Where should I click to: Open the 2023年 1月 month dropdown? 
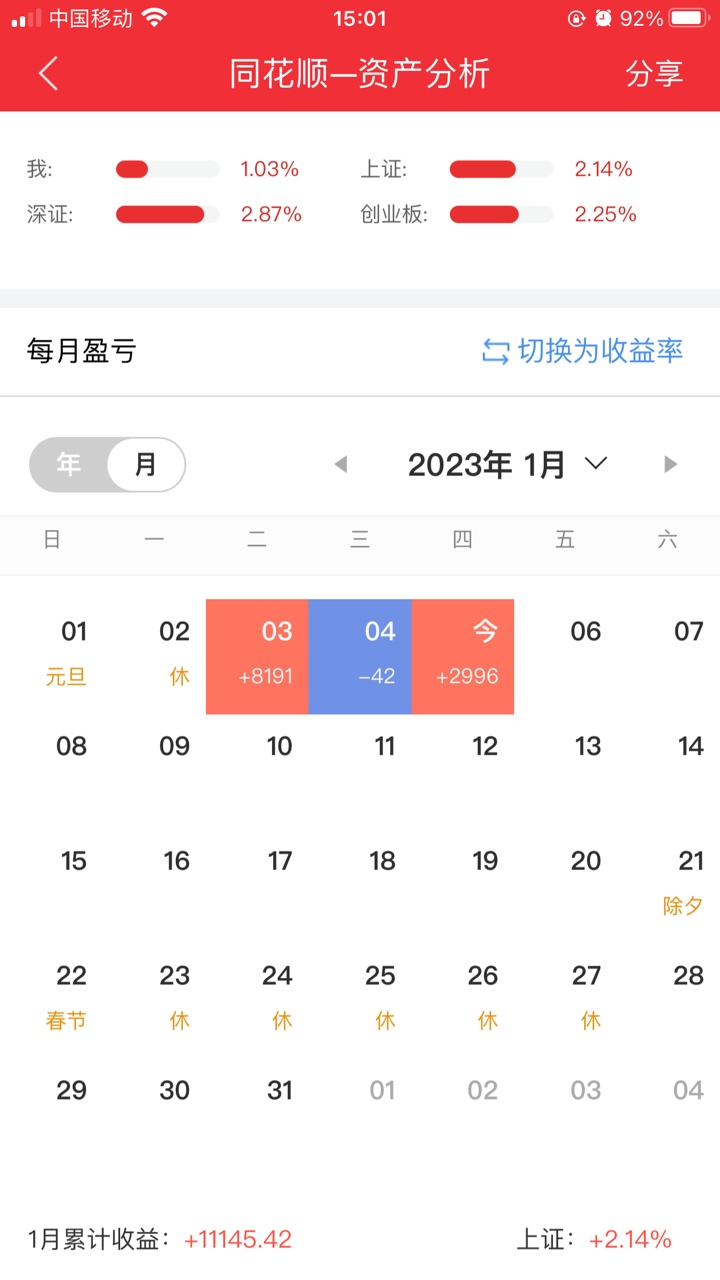click(507, 464)
